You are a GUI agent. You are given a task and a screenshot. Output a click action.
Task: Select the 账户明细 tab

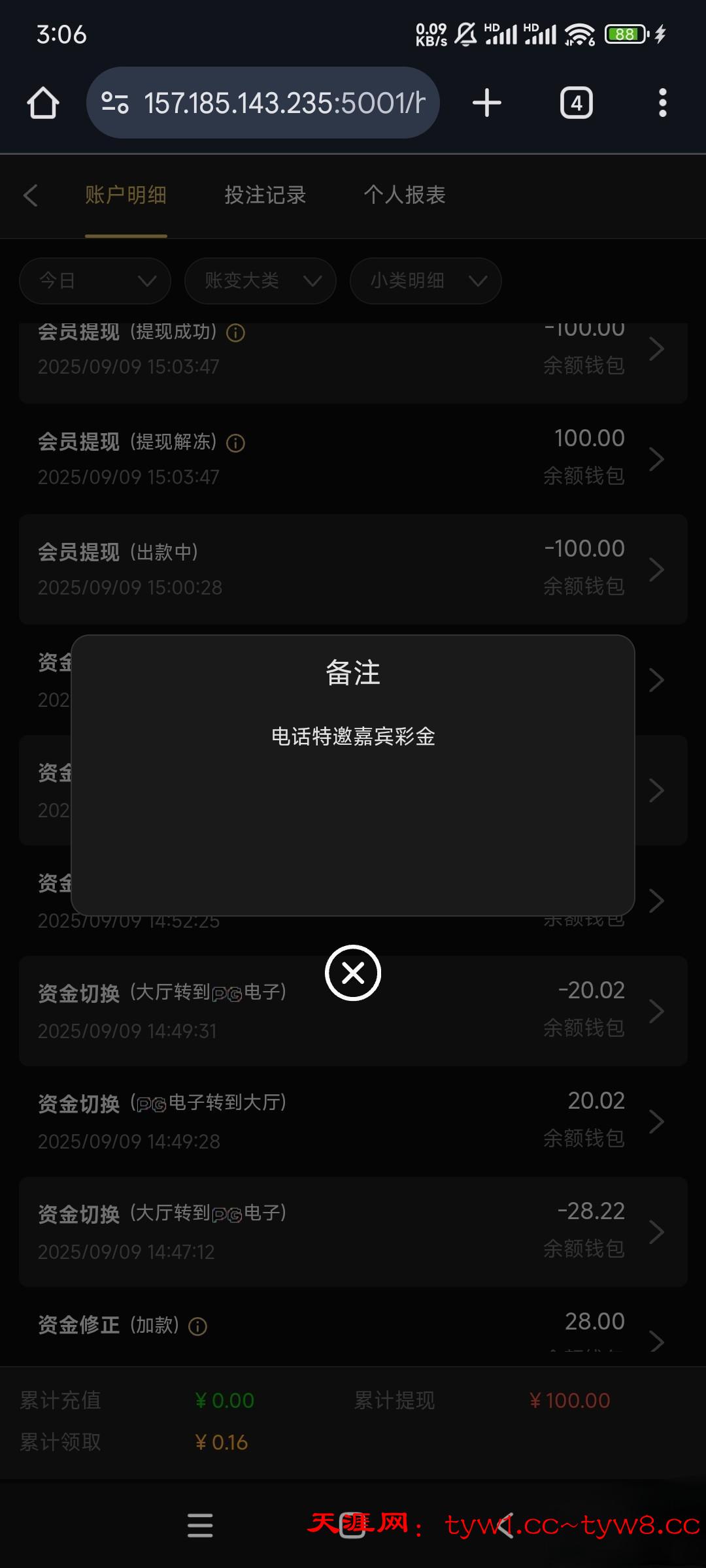(x=126, y=195)
